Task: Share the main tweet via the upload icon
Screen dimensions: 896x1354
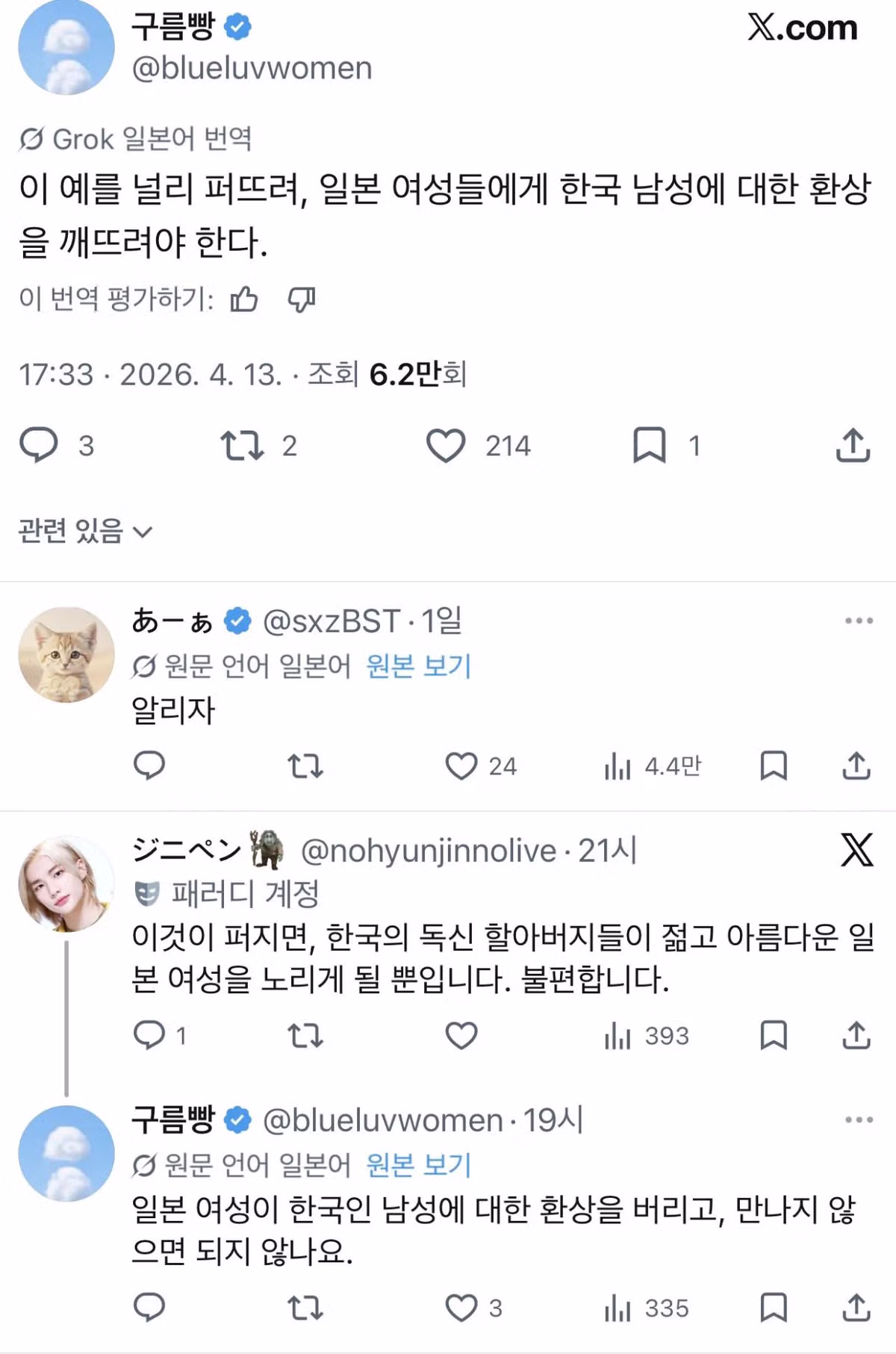Action: pyautogui.click(x=851, y=446)
